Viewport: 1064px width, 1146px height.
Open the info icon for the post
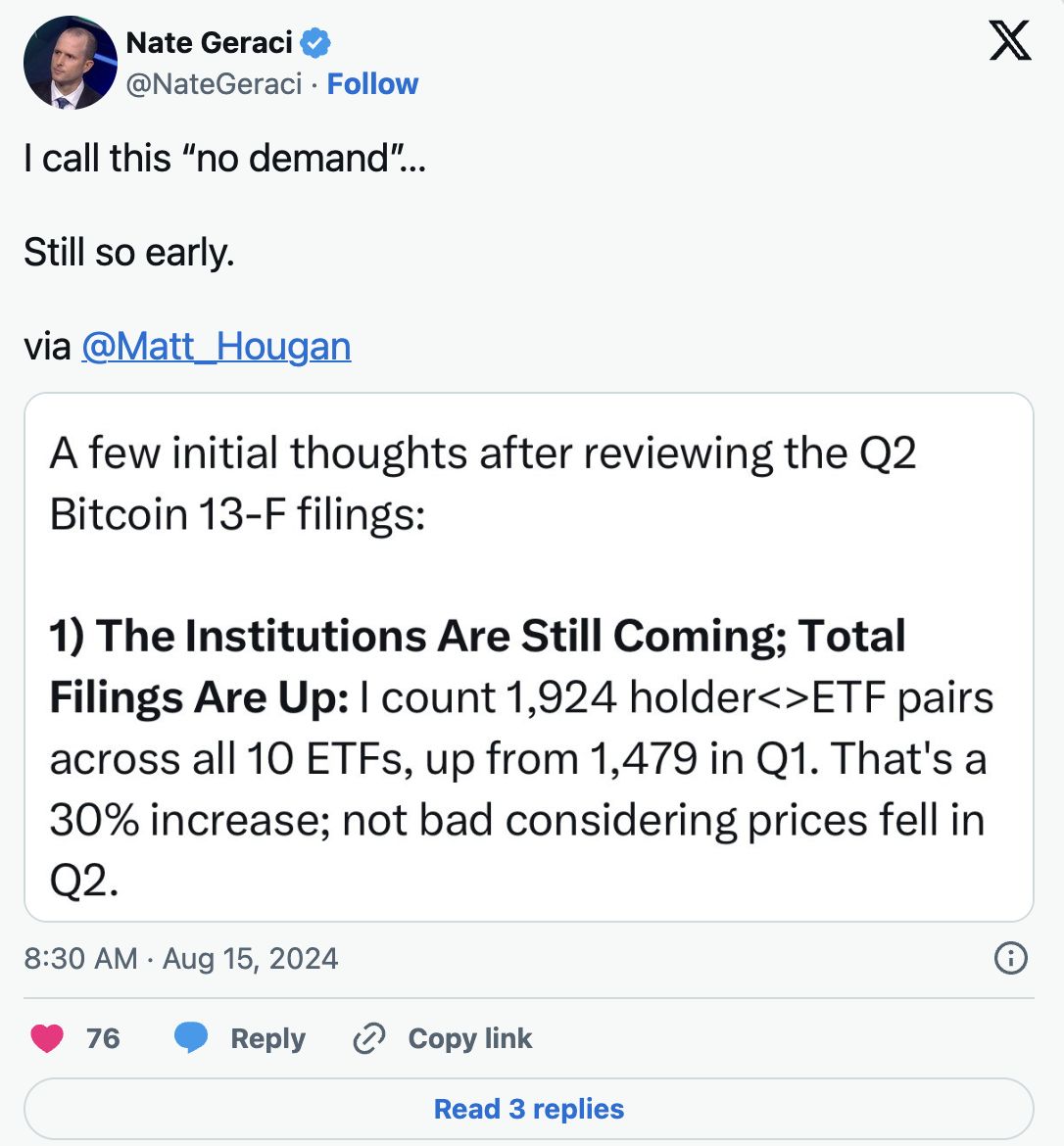point(1010,958)
